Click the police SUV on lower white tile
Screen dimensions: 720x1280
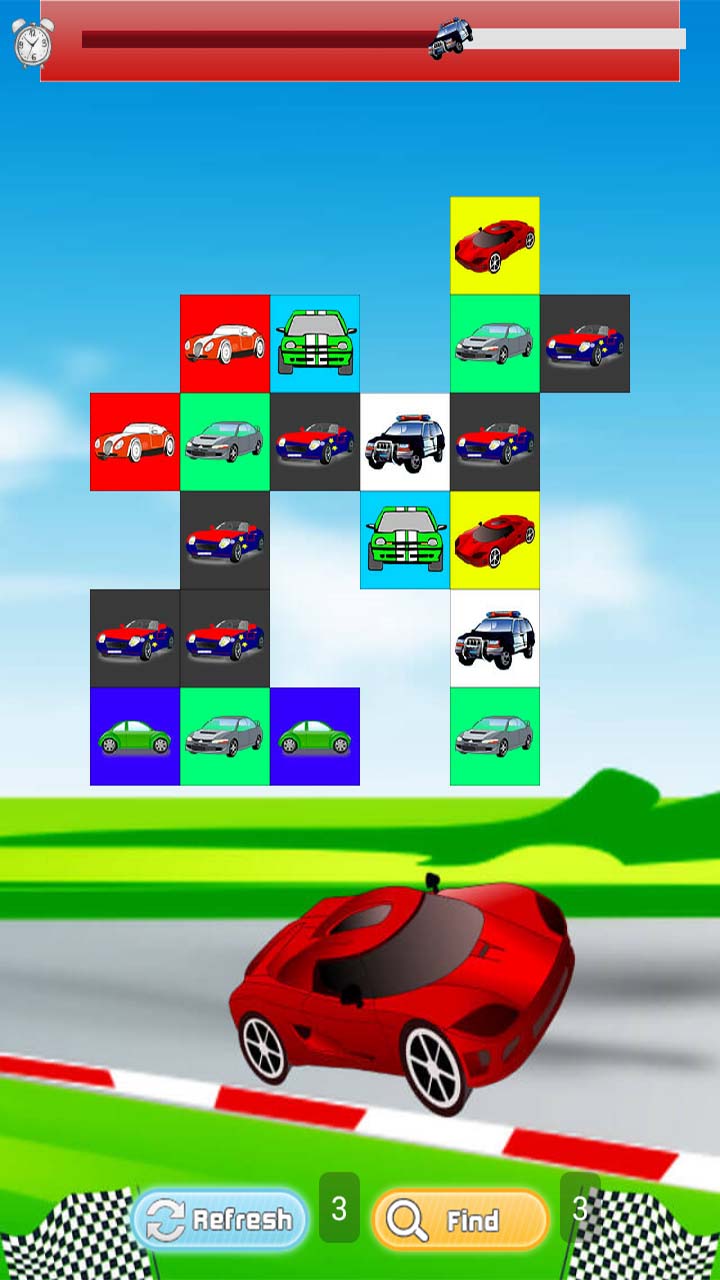coord(495,640)
